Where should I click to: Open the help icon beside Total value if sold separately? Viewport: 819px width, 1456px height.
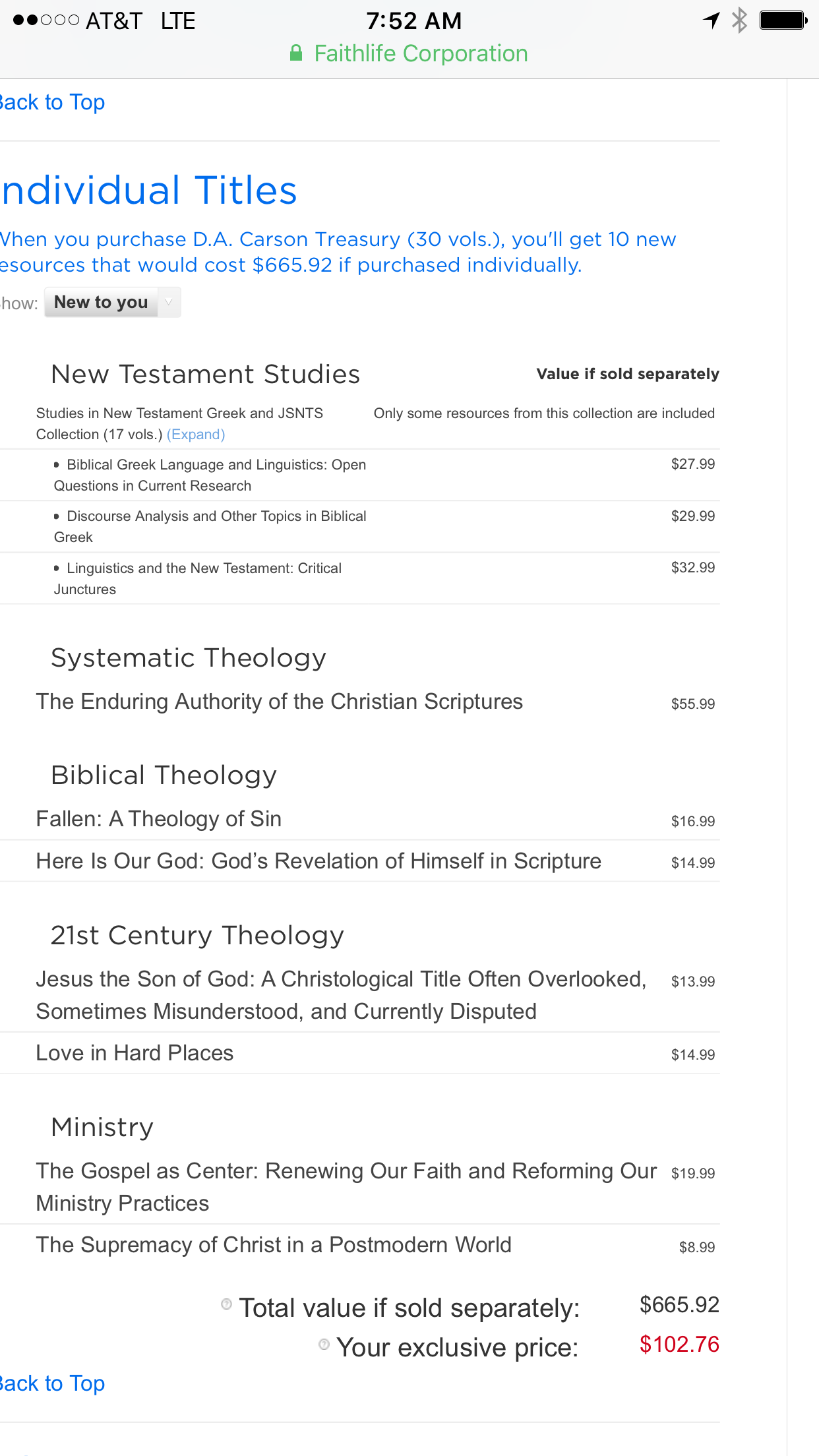tap(226, 1304)
